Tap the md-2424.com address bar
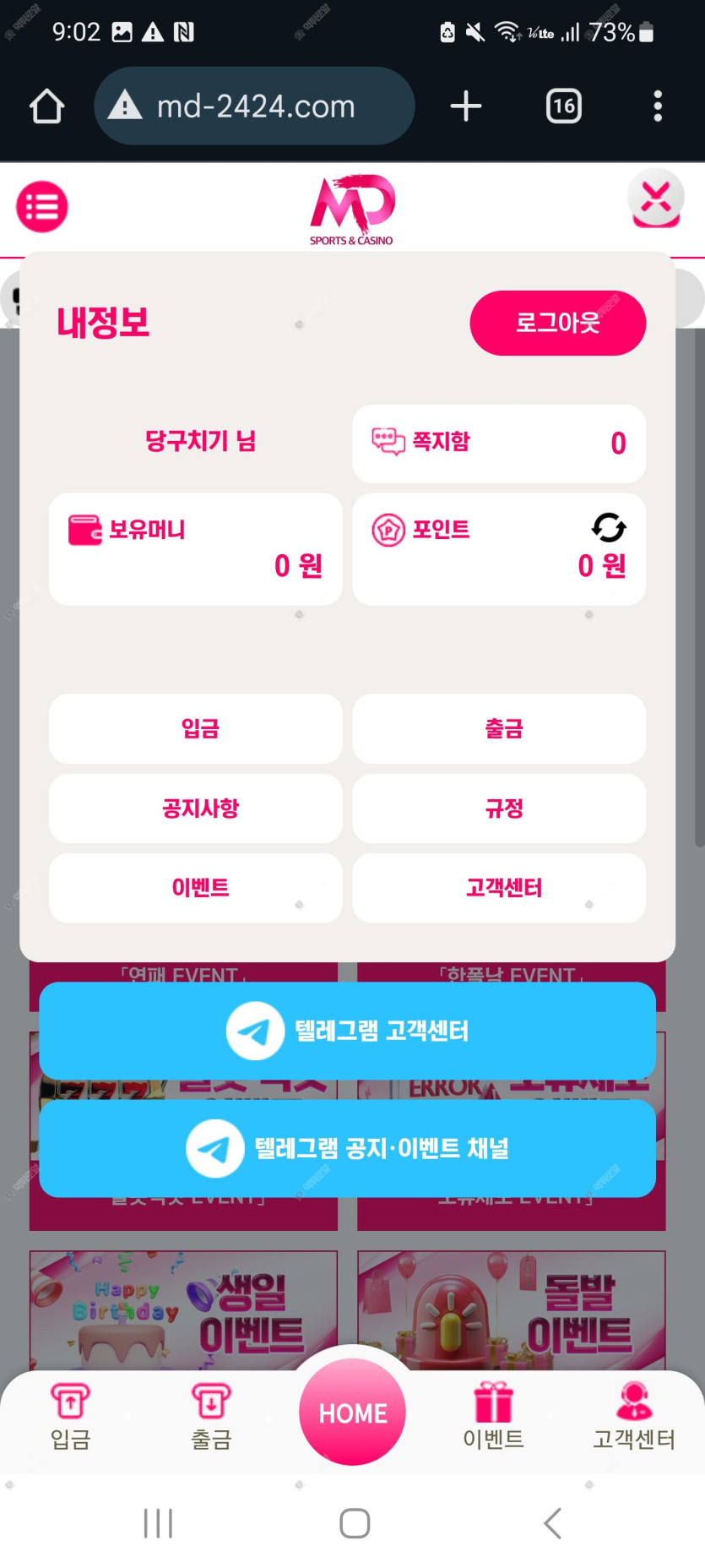 point(255,106)
